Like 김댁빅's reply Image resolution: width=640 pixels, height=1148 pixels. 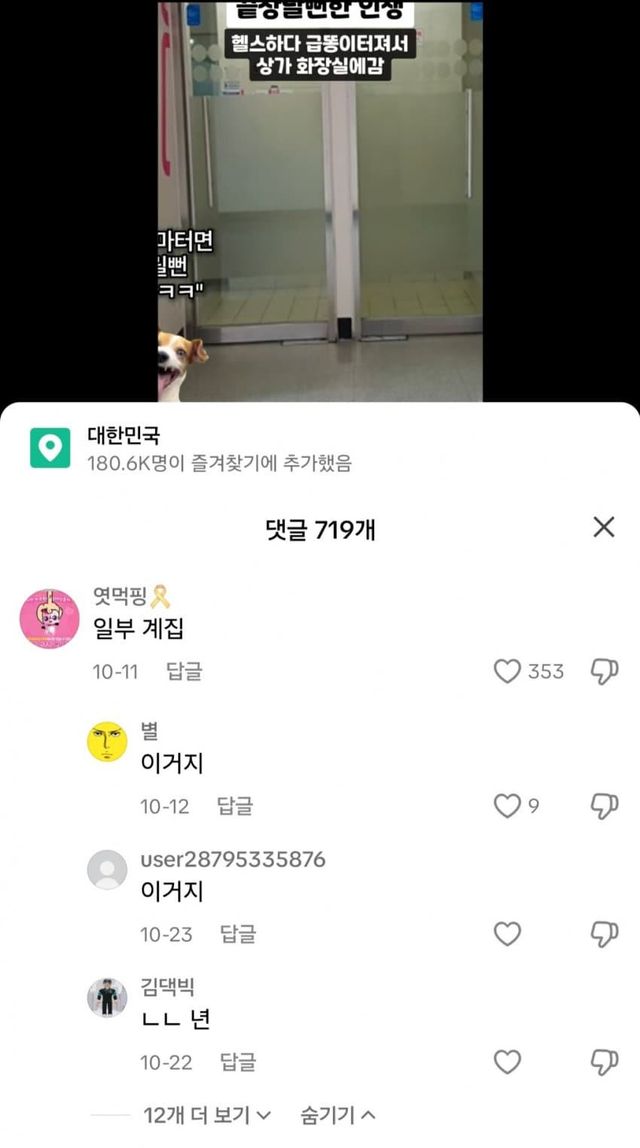(508, 1062)
